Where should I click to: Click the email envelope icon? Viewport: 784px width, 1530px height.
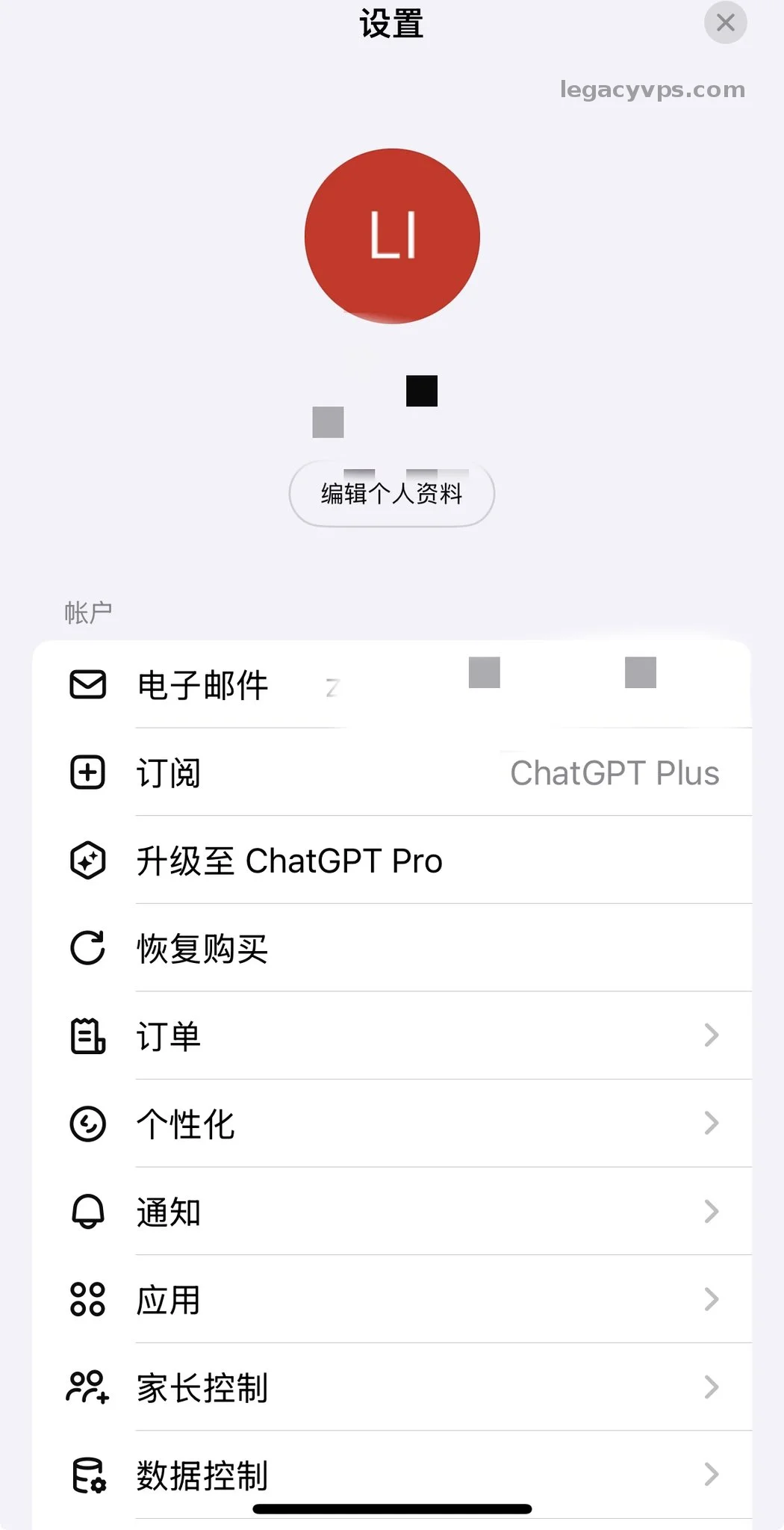87,685
